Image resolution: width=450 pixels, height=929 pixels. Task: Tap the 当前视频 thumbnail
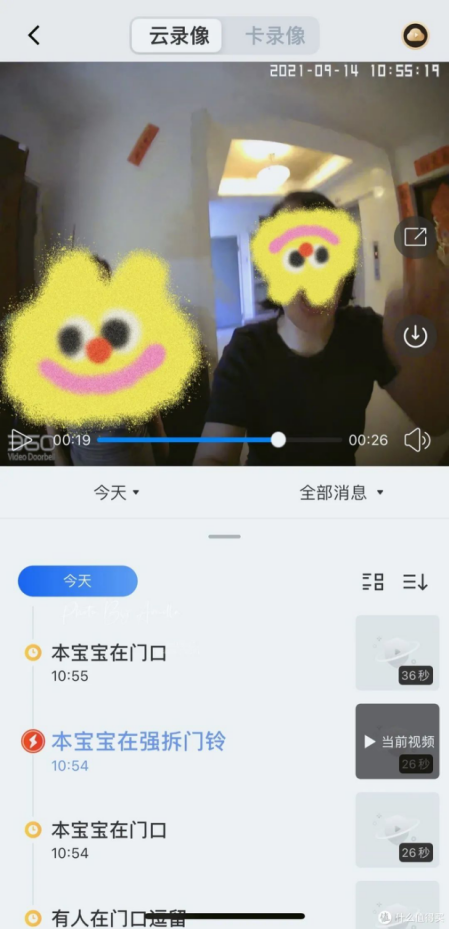[x=397, y=741]
